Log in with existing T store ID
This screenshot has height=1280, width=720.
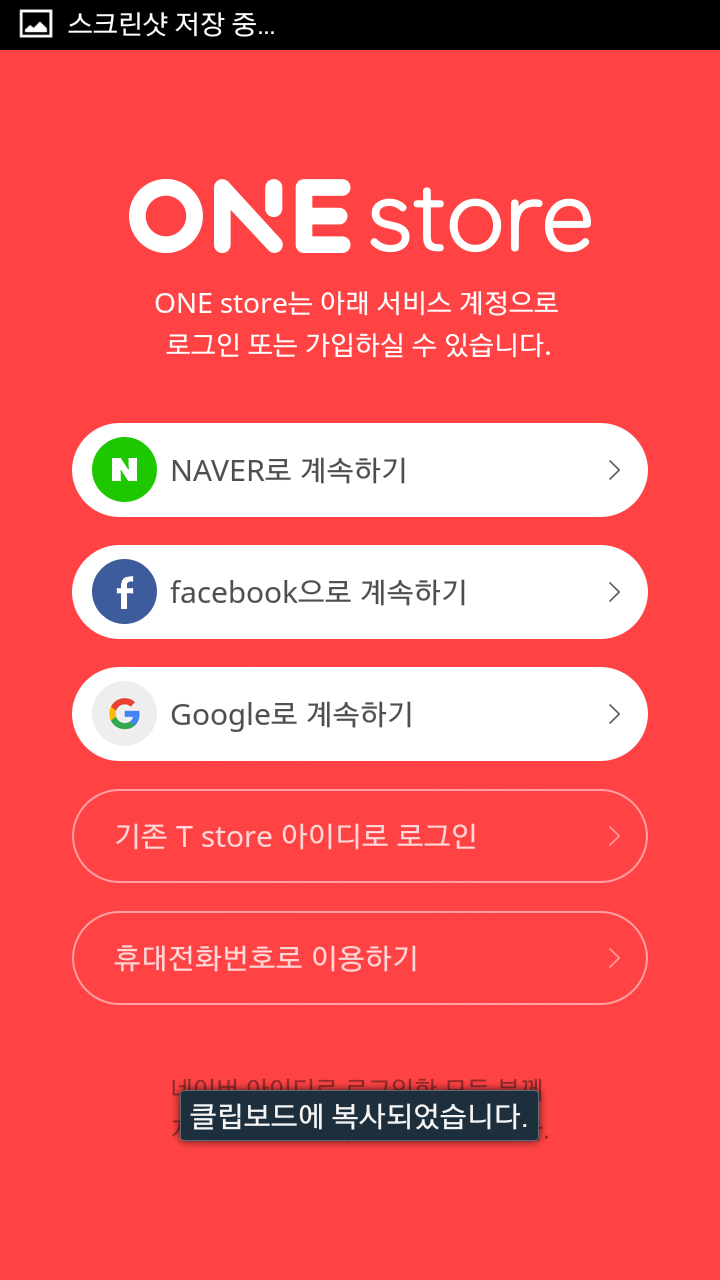[360, 836]
